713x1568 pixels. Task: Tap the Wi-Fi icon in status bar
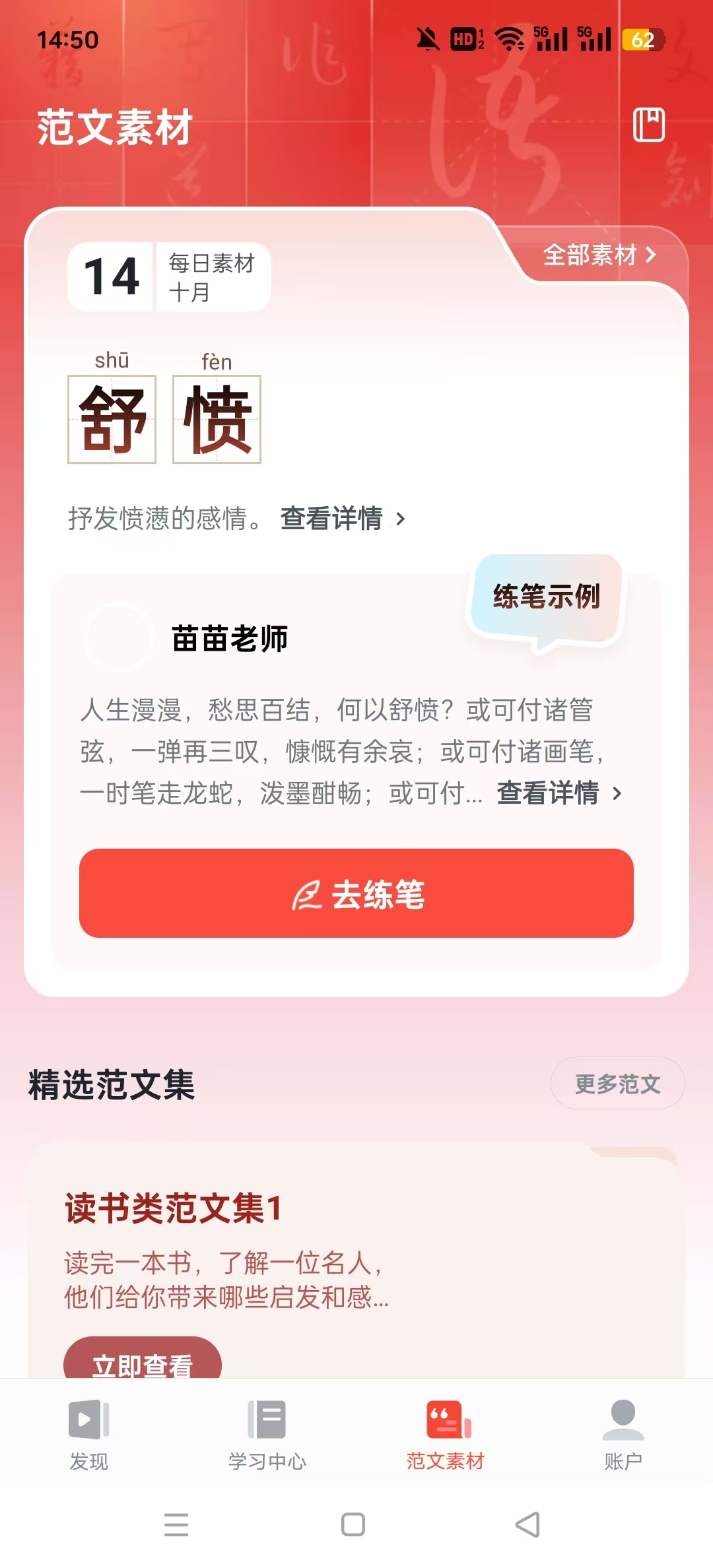[508, 40]
